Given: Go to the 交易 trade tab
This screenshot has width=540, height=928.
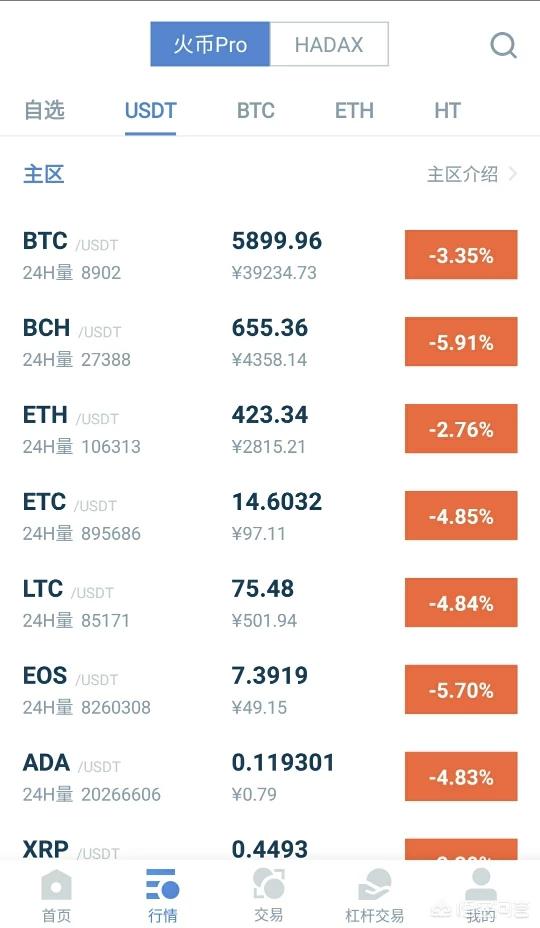Looking at the screenshot, I should (x=269, y=895).
